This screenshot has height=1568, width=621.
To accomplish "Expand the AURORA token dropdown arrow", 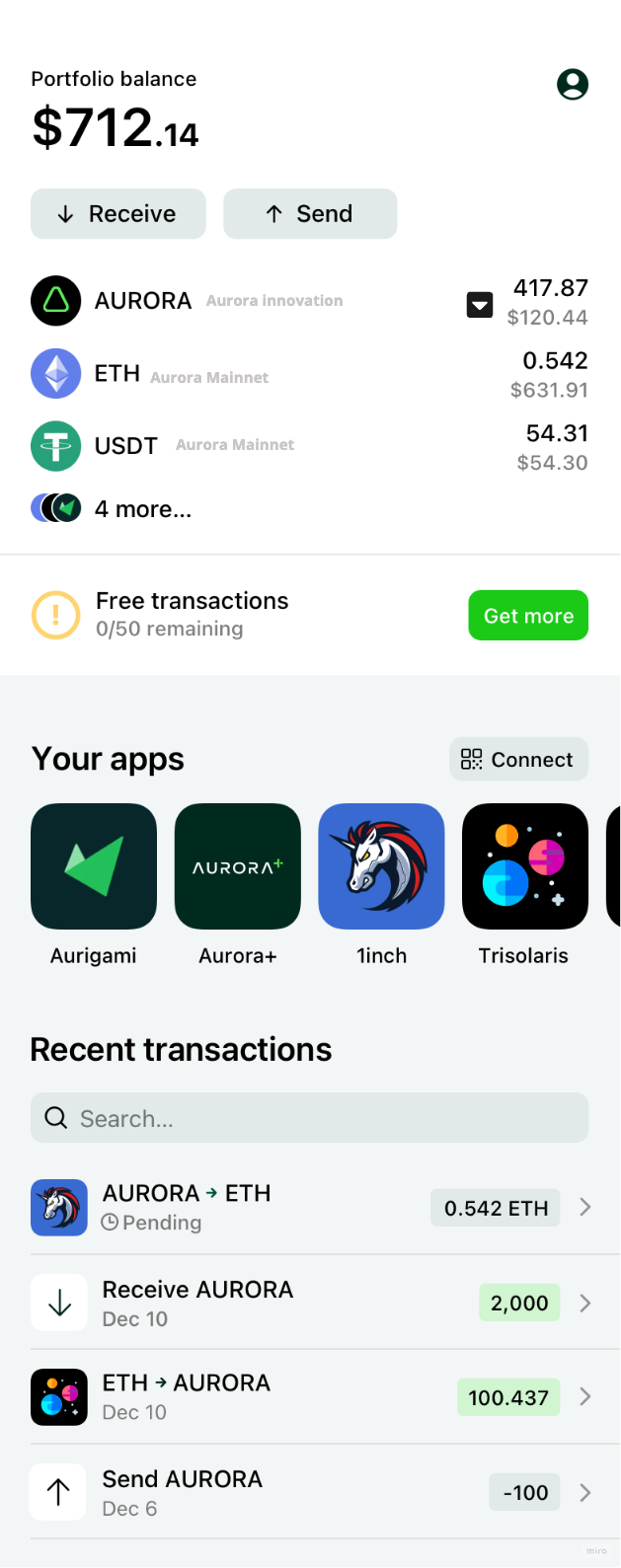I will click(x=480, y=304).
